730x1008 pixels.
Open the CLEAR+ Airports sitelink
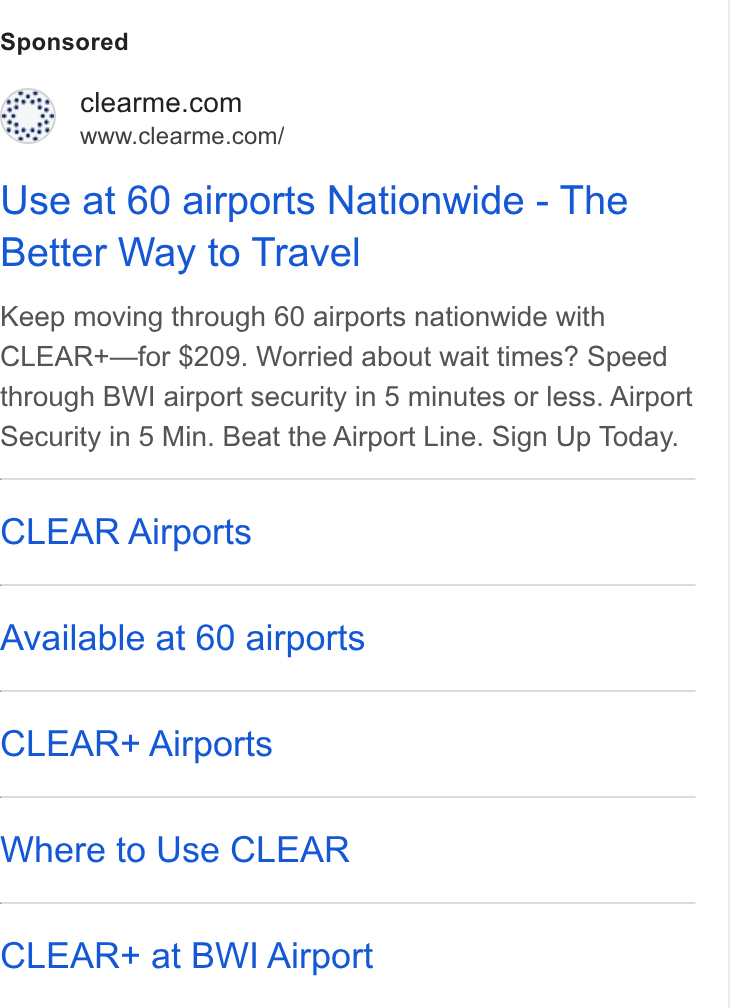(136, 744)
